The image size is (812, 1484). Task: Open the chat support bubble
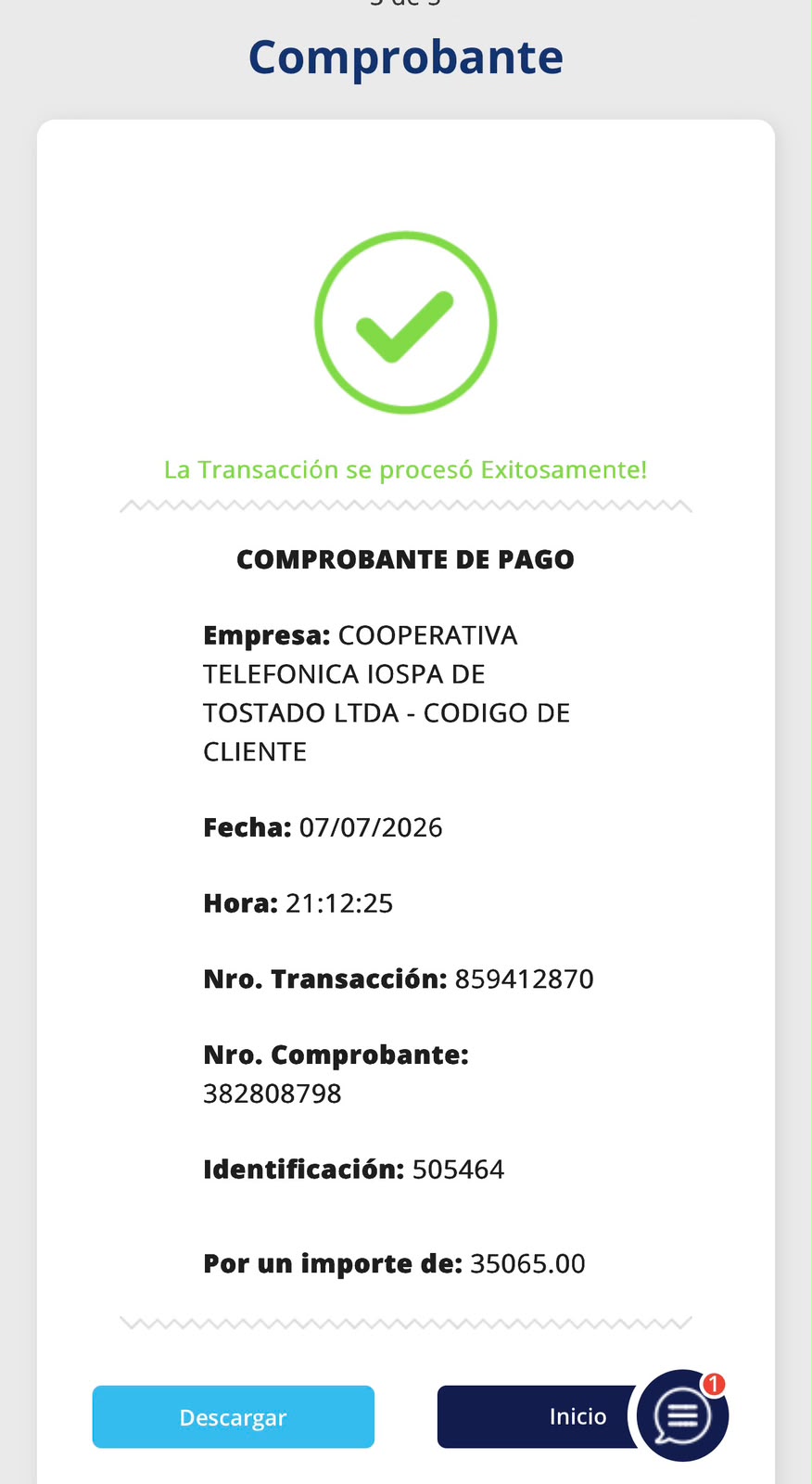click(x=683, y=1415)
